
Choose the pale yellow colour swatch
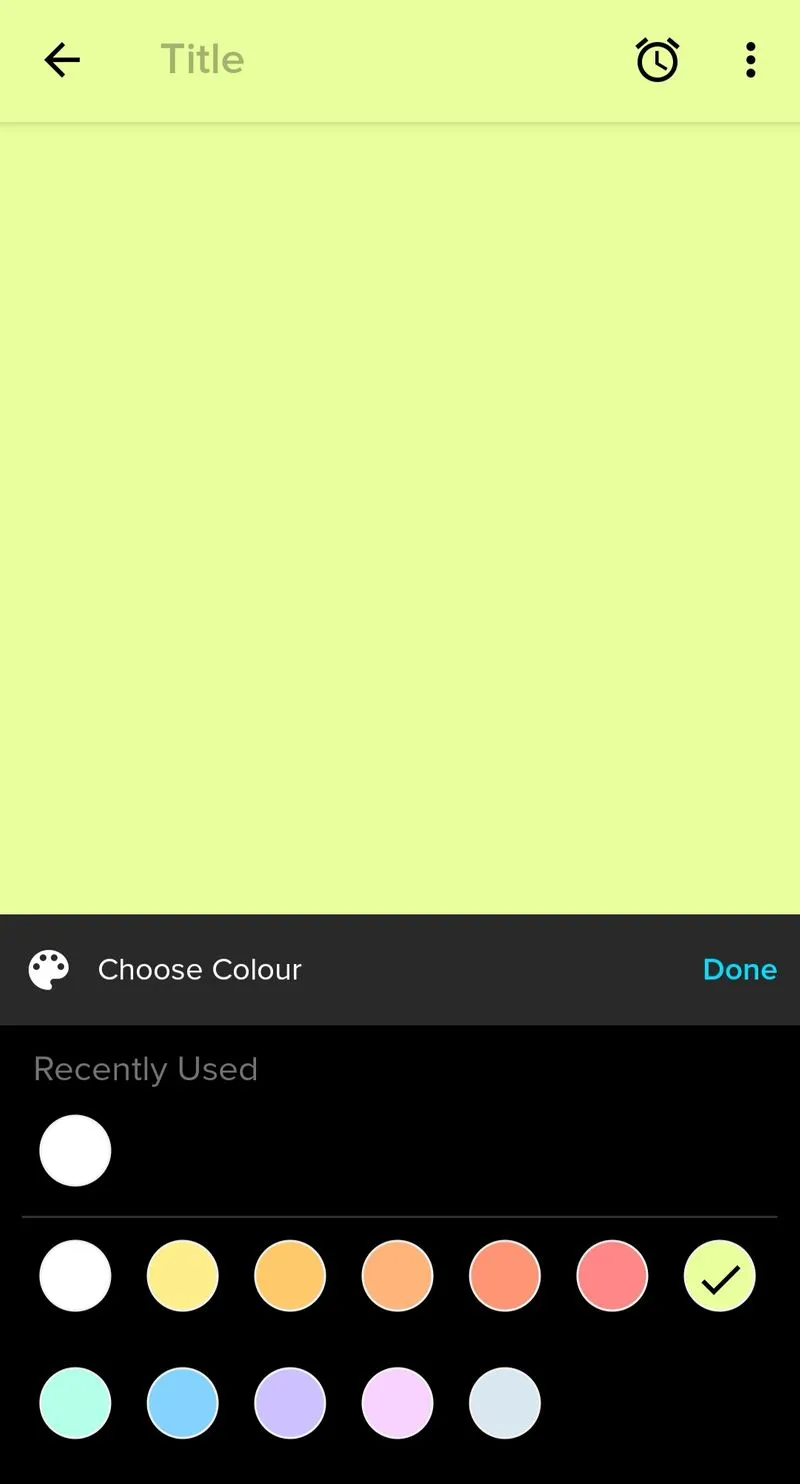[x=182, y=1275]
